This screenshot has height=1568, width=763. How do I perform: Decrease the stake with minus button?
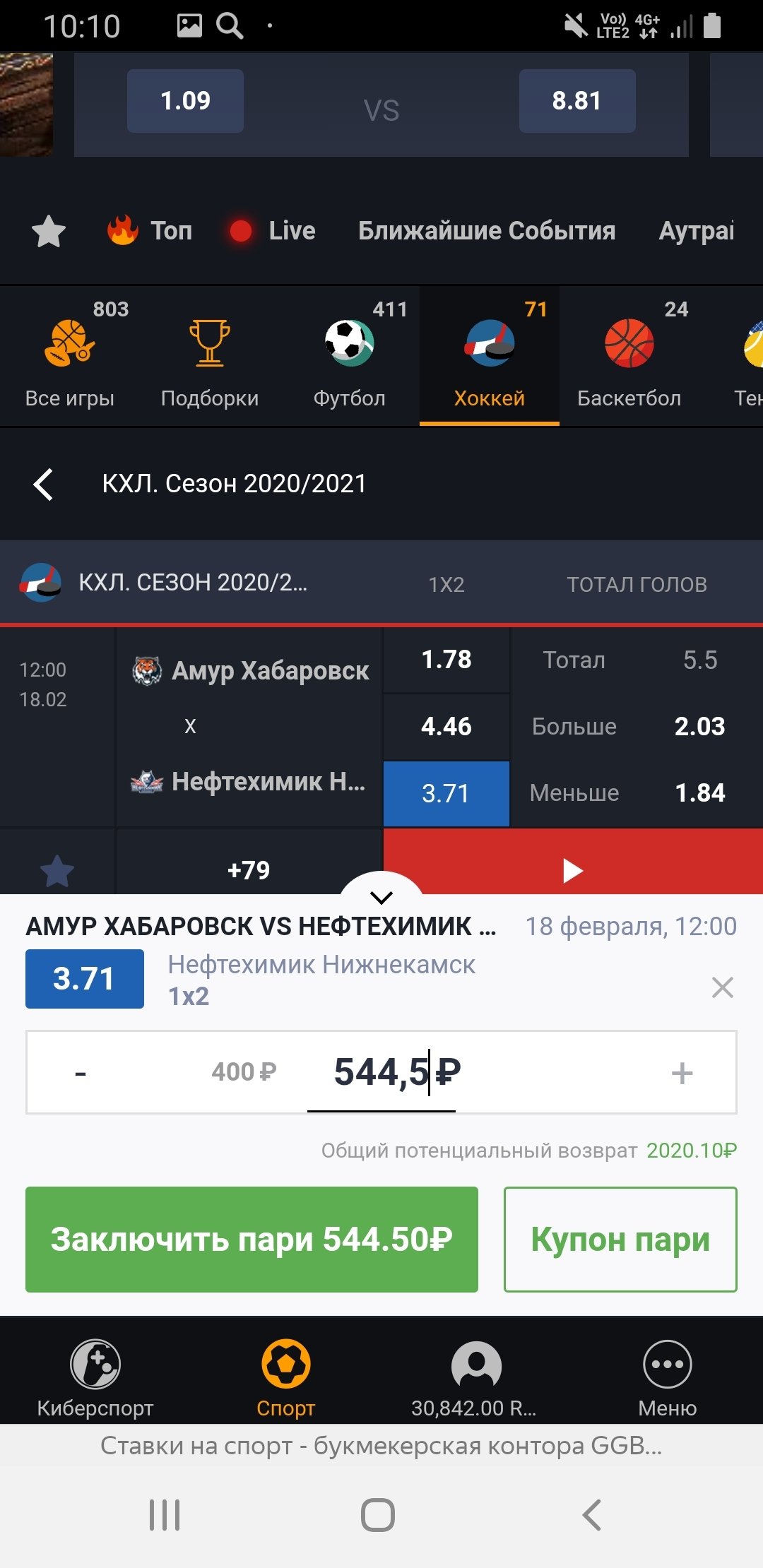point(81,1073)
